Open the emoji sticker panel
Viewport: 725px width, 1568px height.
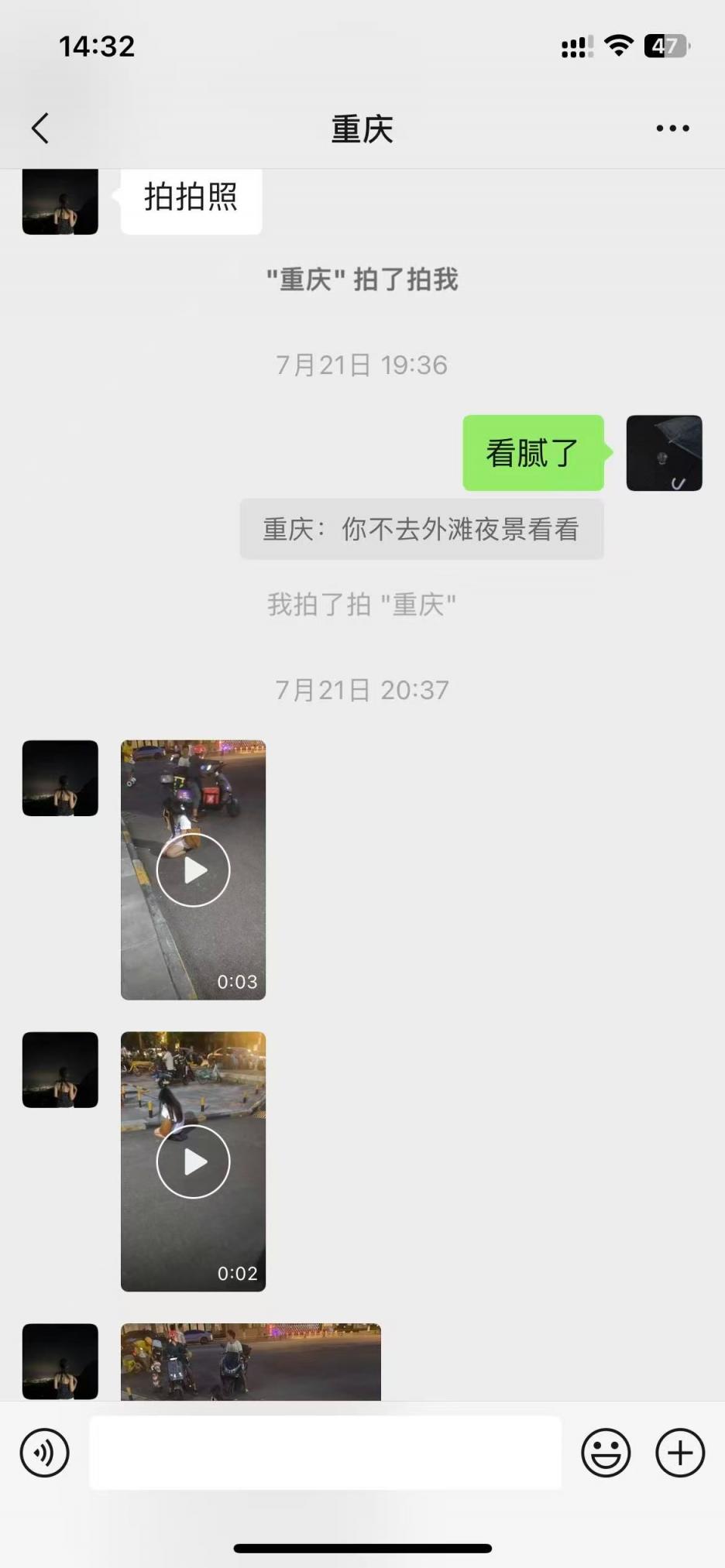[x=606, y=1452]
